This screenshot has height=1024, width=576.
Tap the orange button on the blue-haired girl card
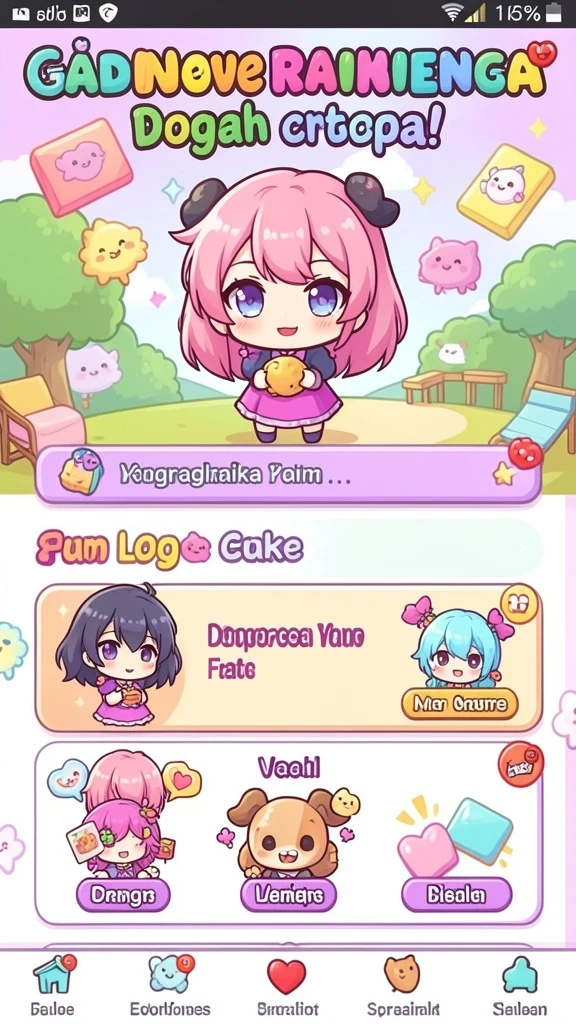(460, 704)
